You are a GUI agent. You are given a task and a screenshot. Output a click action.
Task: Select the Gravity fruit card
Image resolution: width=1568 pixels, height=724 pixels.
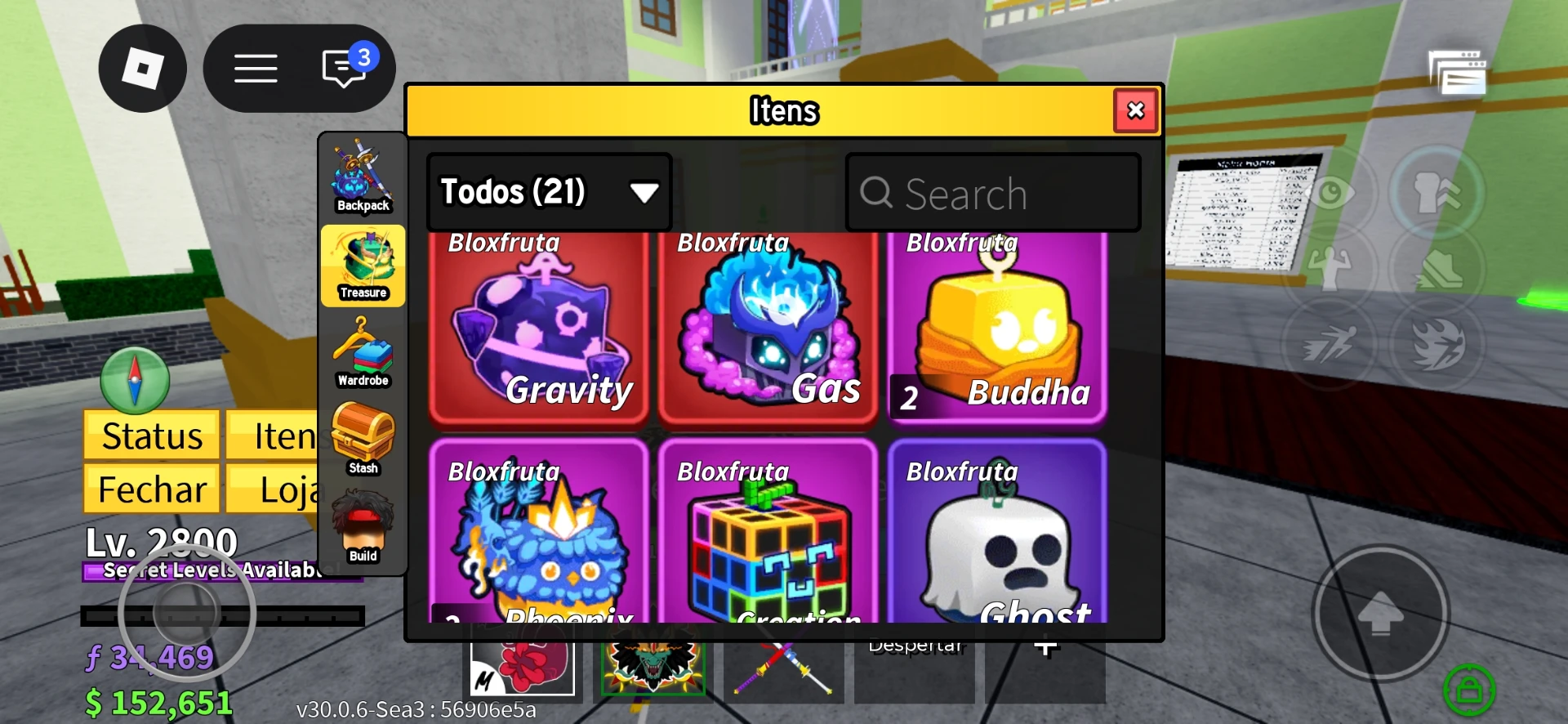coord(539,327)
